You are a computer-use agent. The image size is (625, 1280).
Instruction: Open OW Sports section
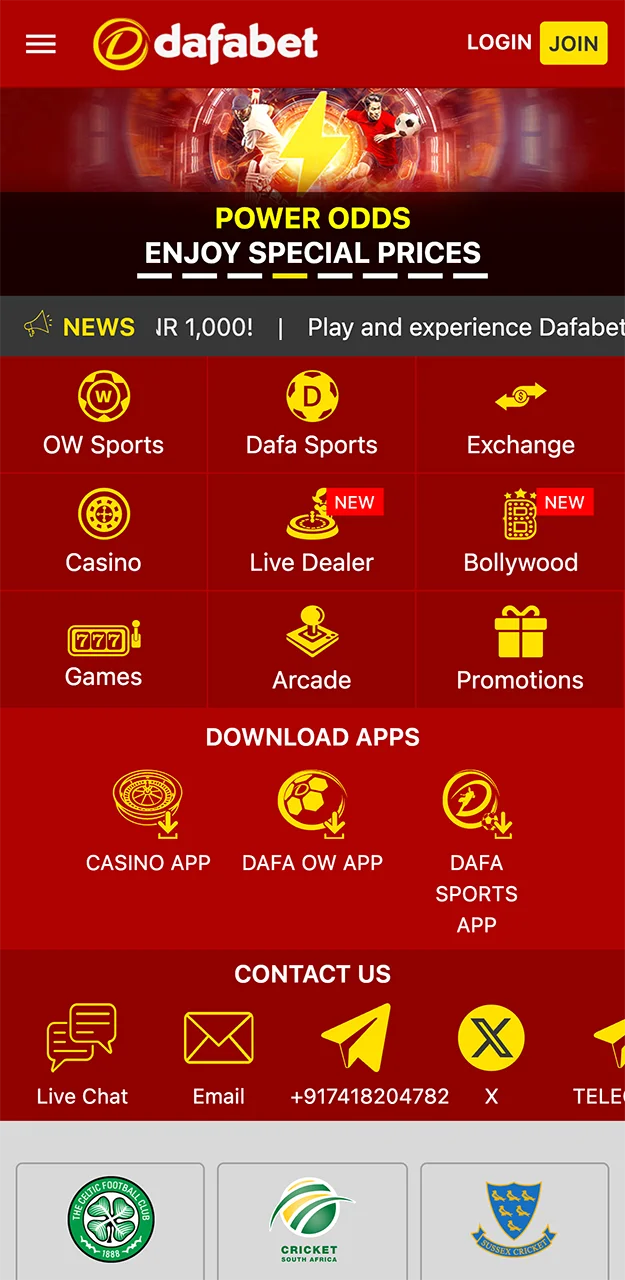103,415
